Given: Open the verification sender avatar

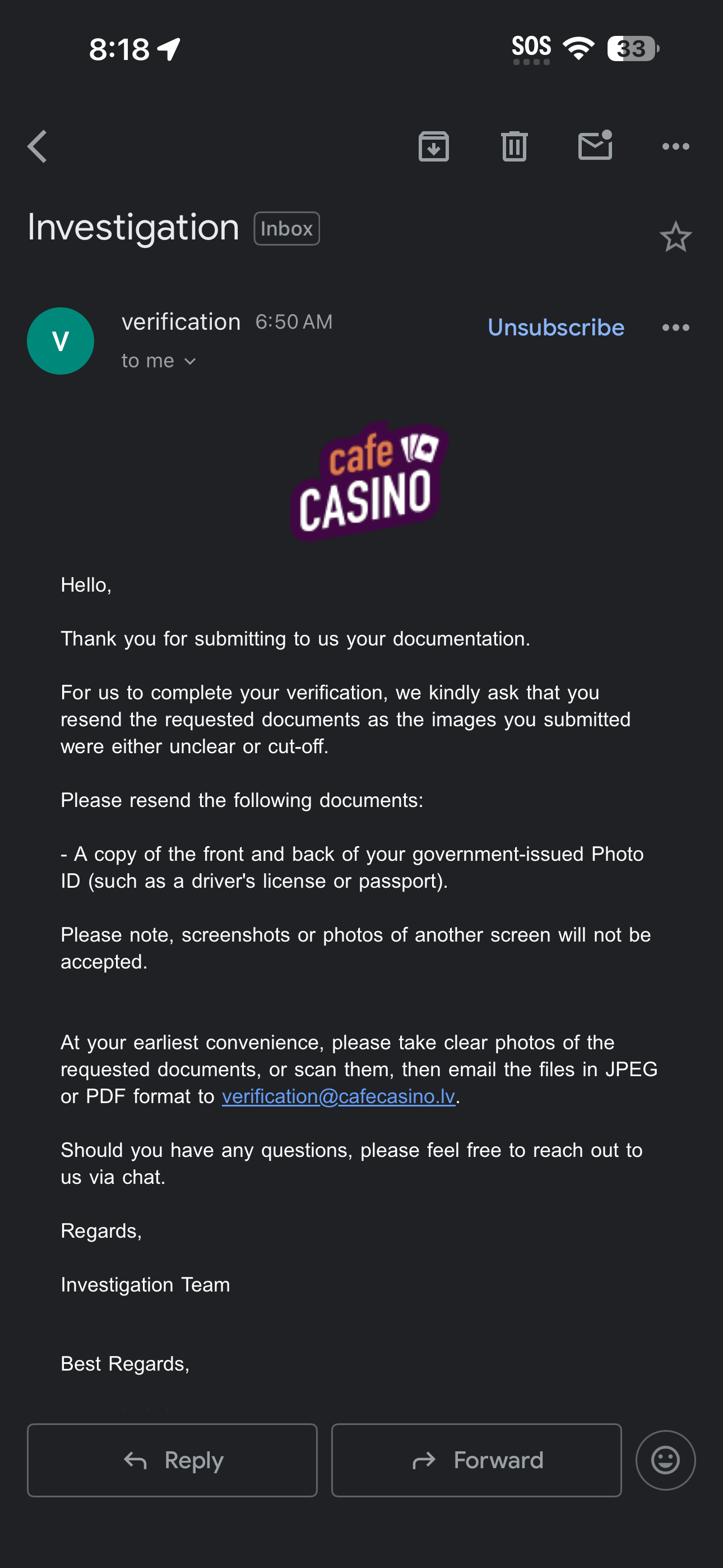Looking at the screenshot, I should coord(61,341).
